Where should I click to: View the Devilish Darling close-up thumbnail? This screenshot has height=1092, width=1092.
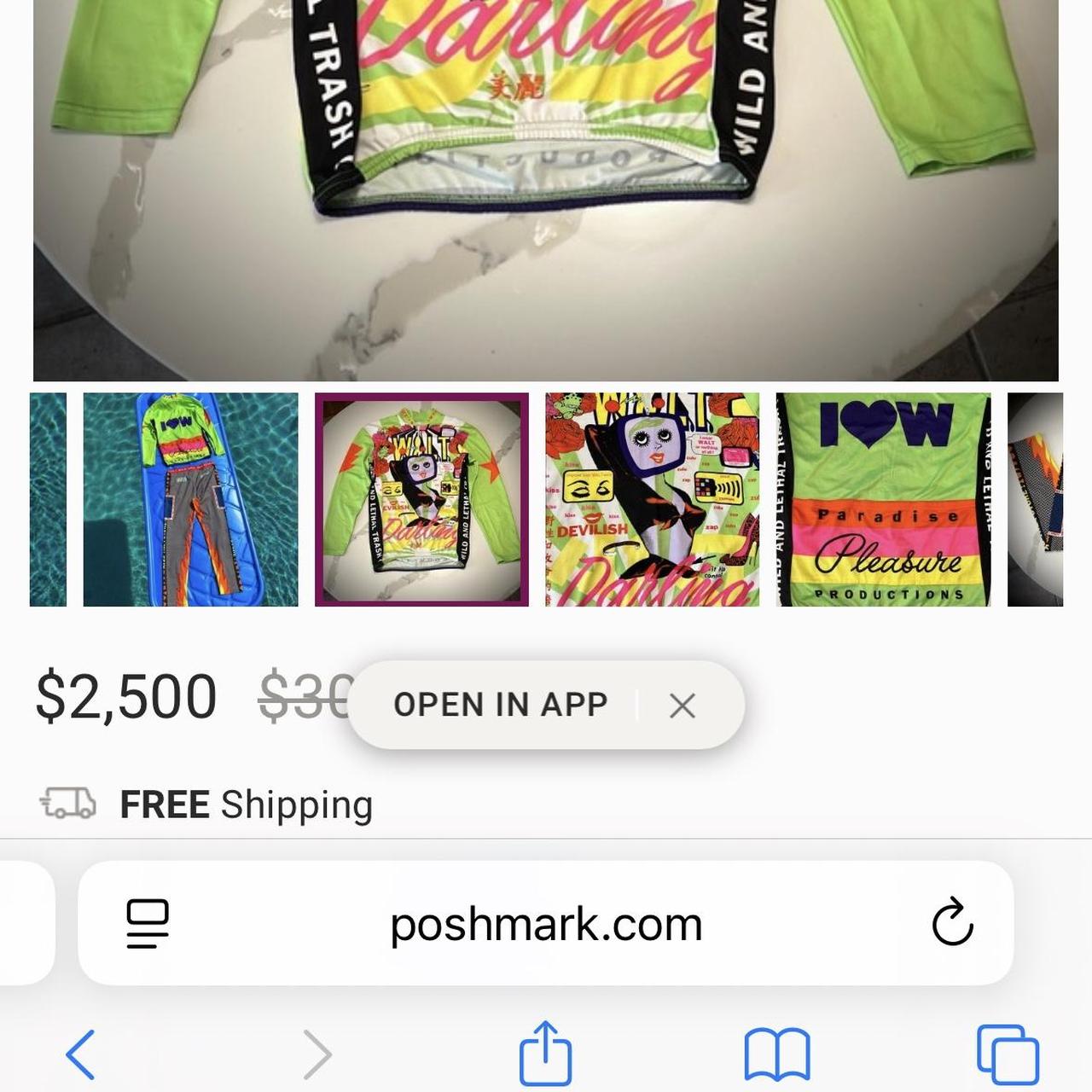[652, 499]
